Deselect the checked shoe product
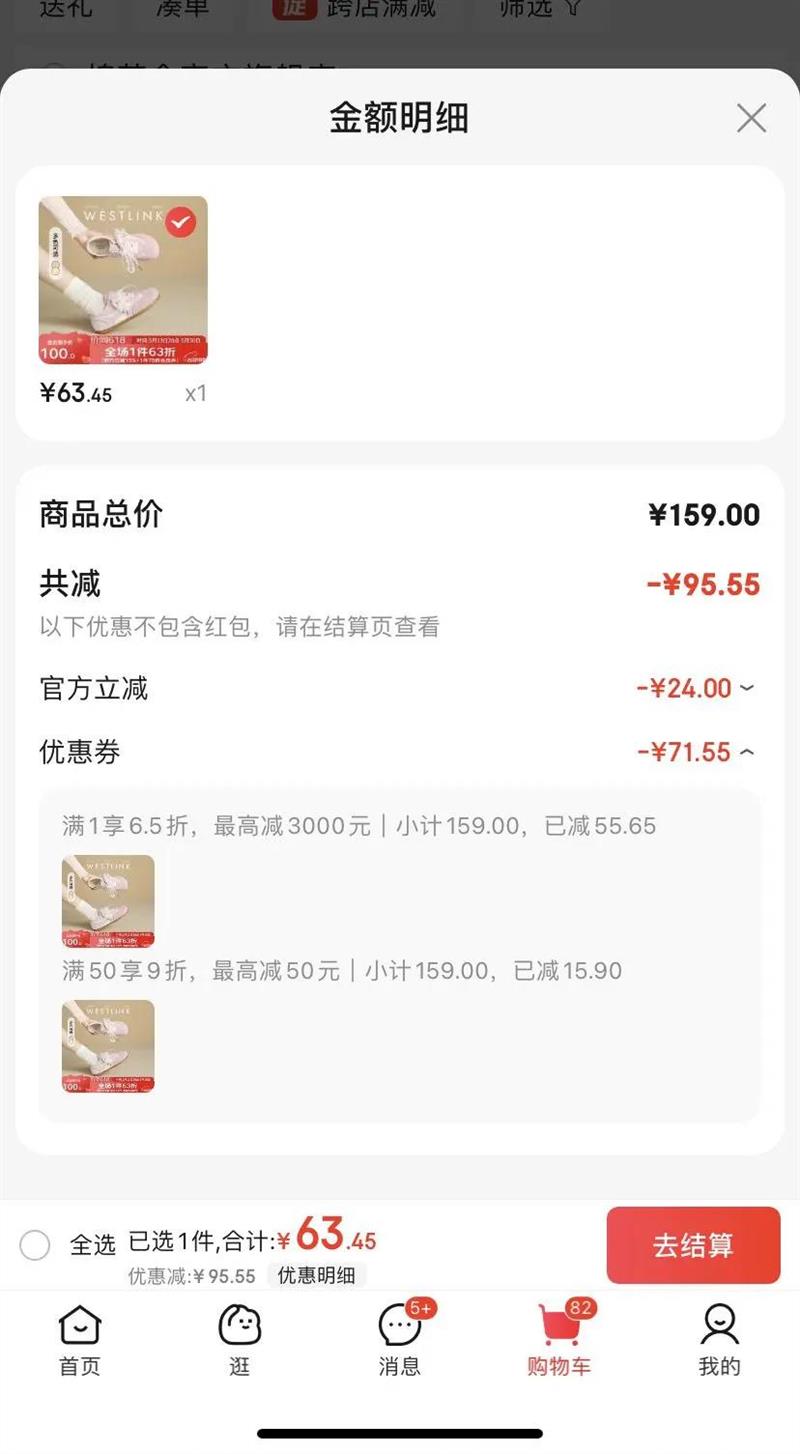This screenshot has height=1454, width=800. coord(180,222)
